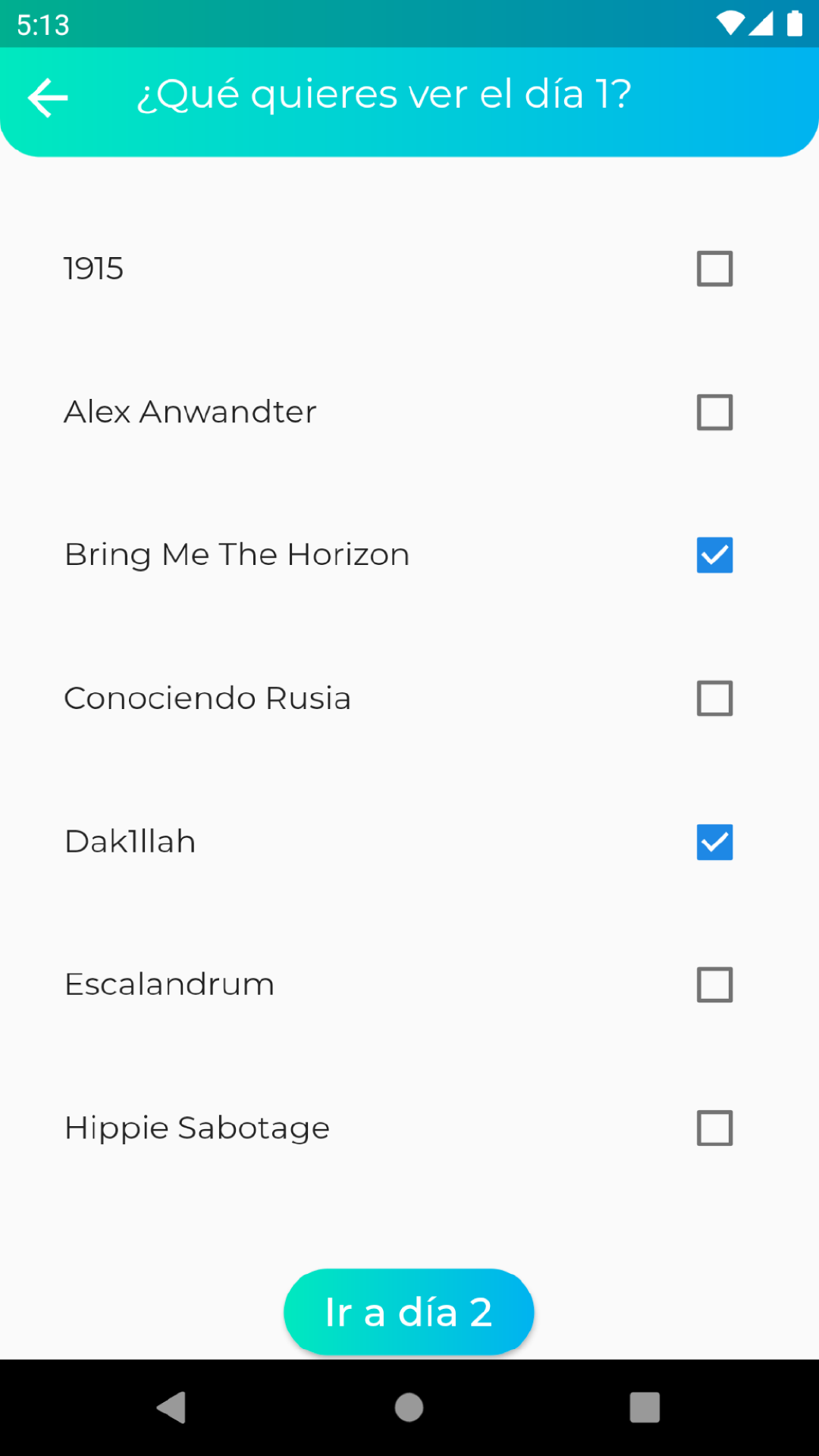Select Alex Anwandter checkbox
Image resolution: width=819 pixels, height=1456 pixels.
(714, 412)
